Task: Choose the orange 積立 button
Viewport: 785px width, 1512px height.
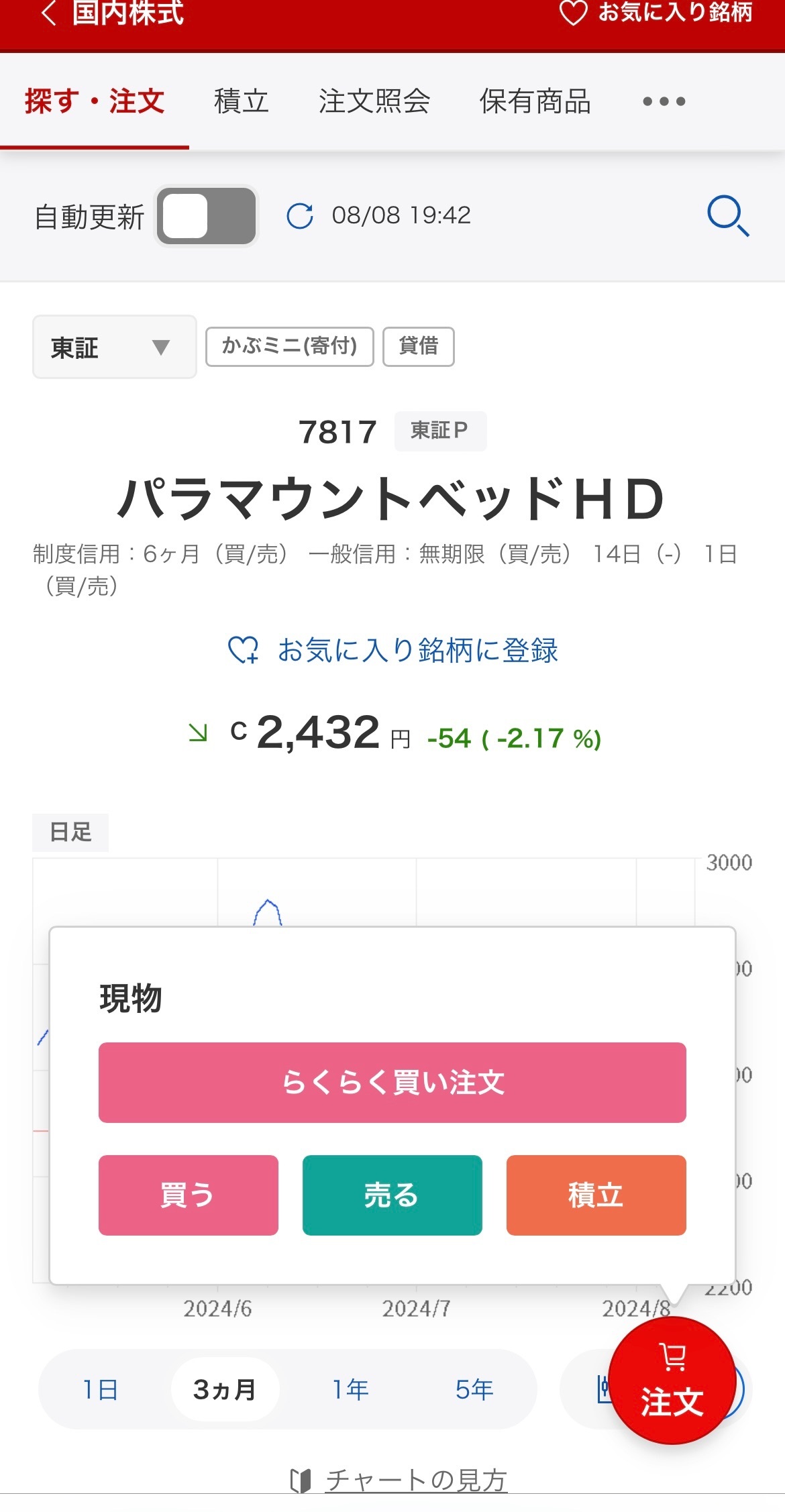Action: coord(596,1195)
